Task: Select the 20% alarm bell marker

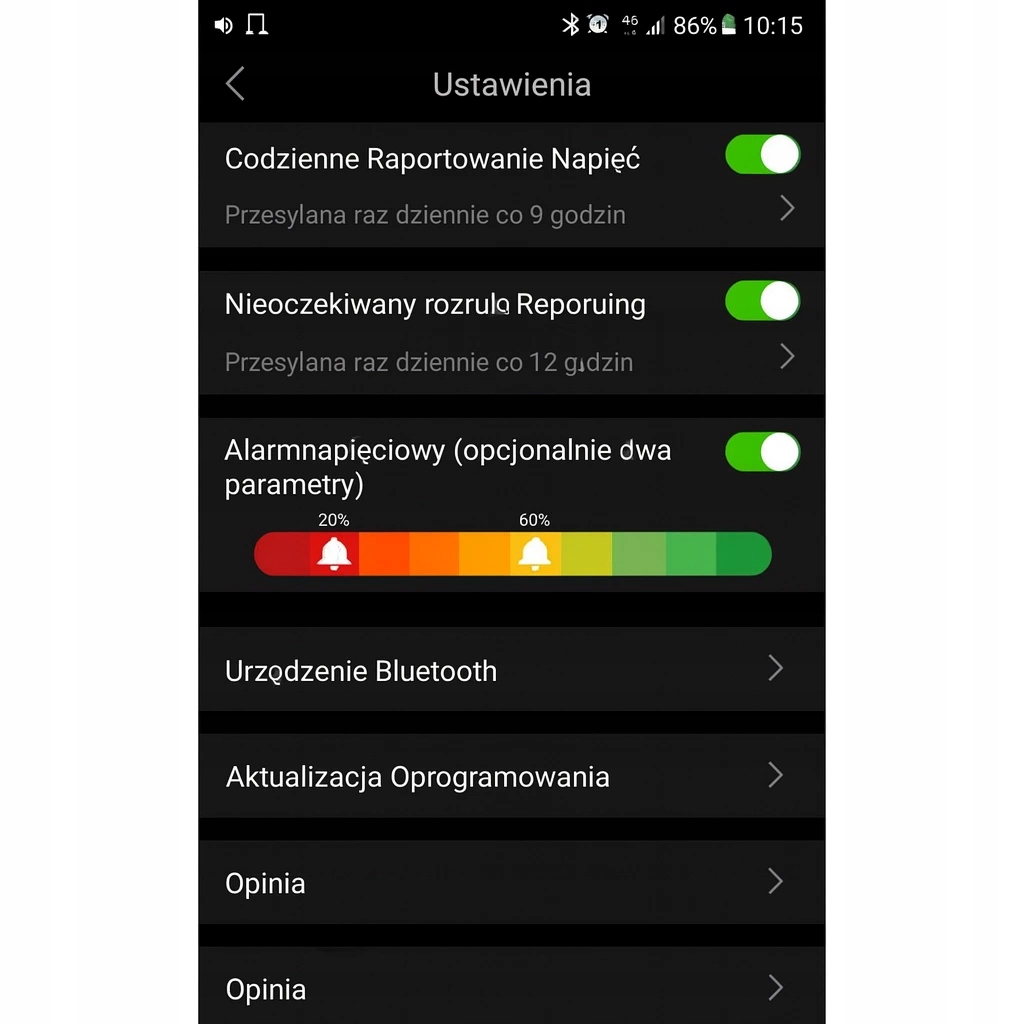Action: click(x=334, y=553)
